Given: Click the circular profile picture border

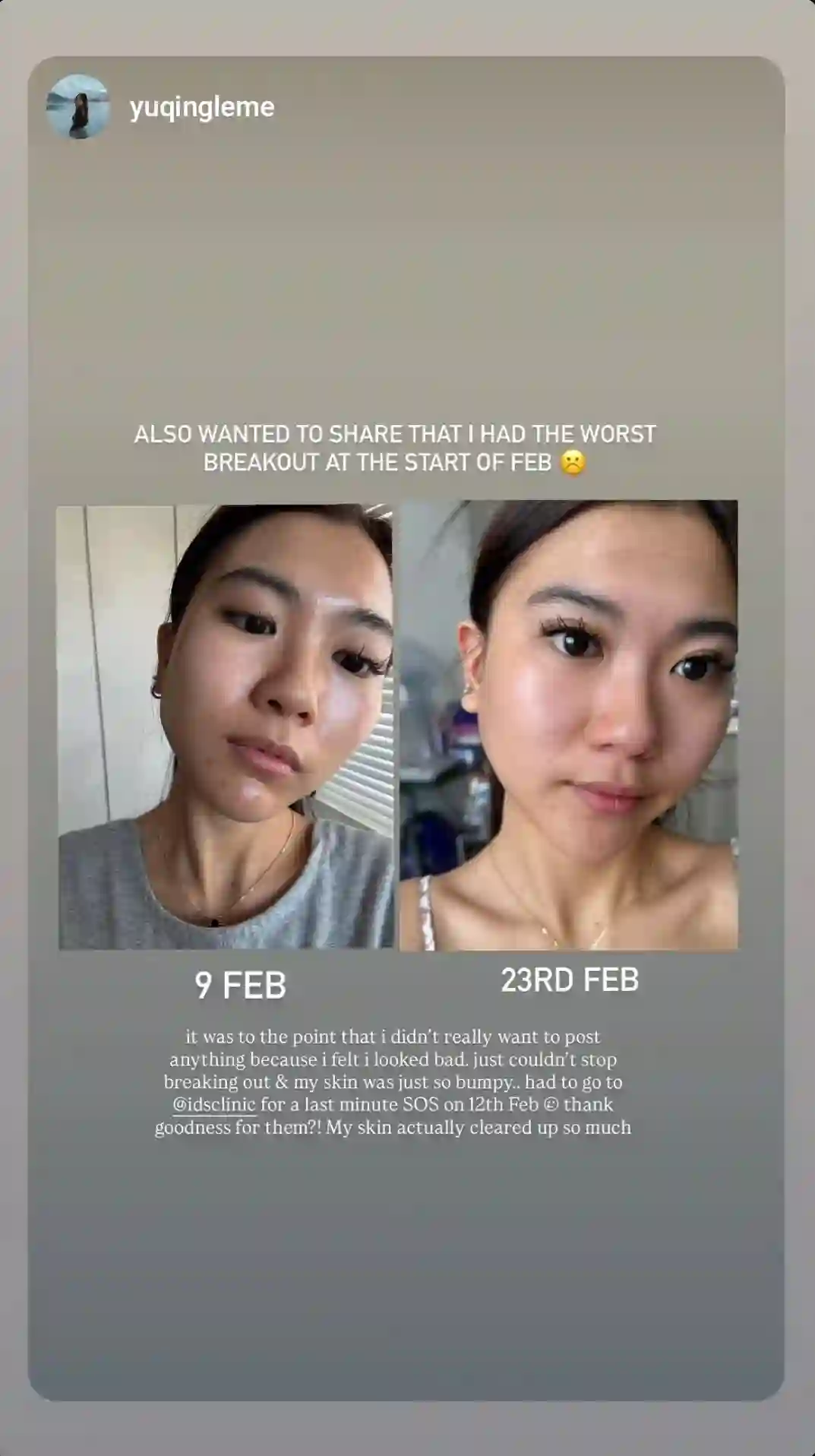Looking at the screenshot, I should coord(74,81).
